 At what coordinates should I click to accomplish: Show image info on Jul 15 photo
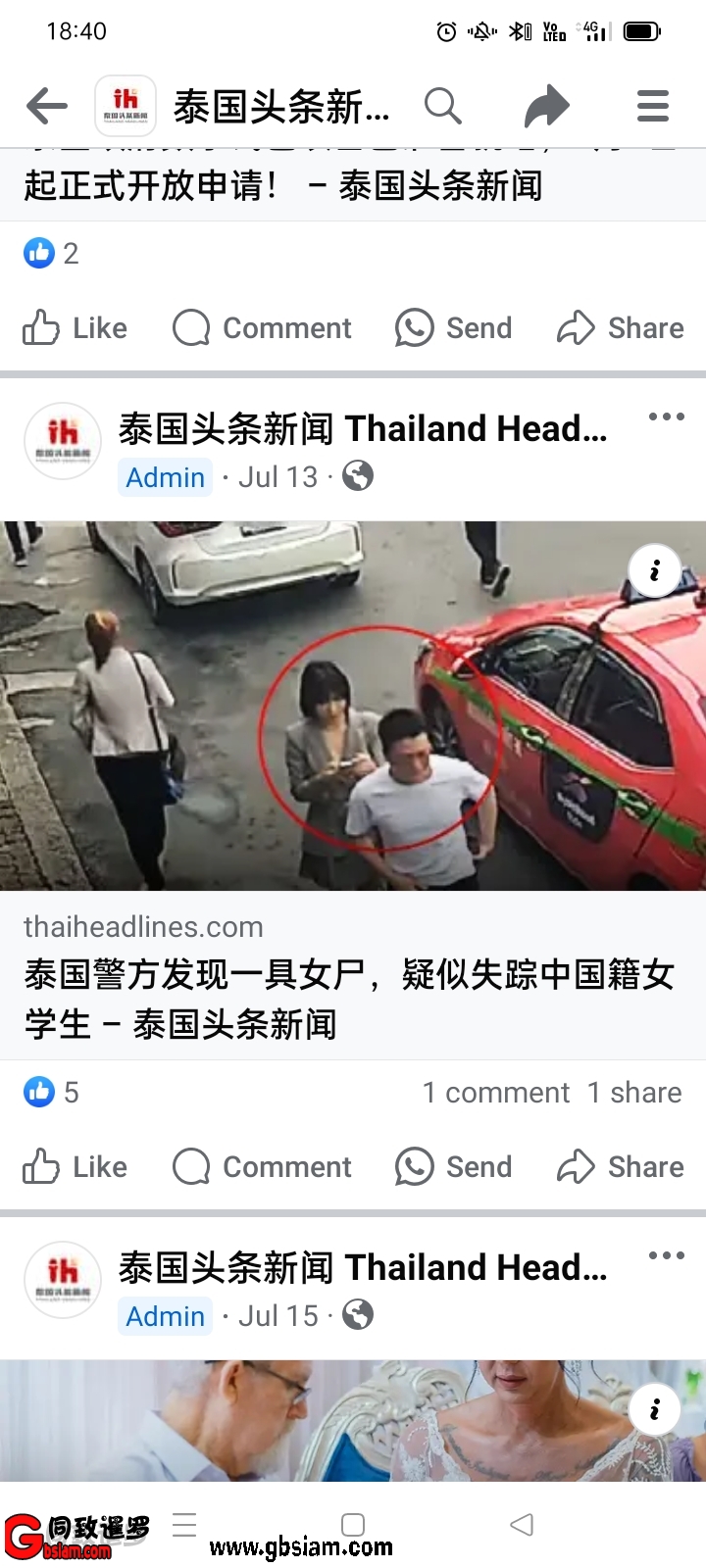coord(654,1409)
